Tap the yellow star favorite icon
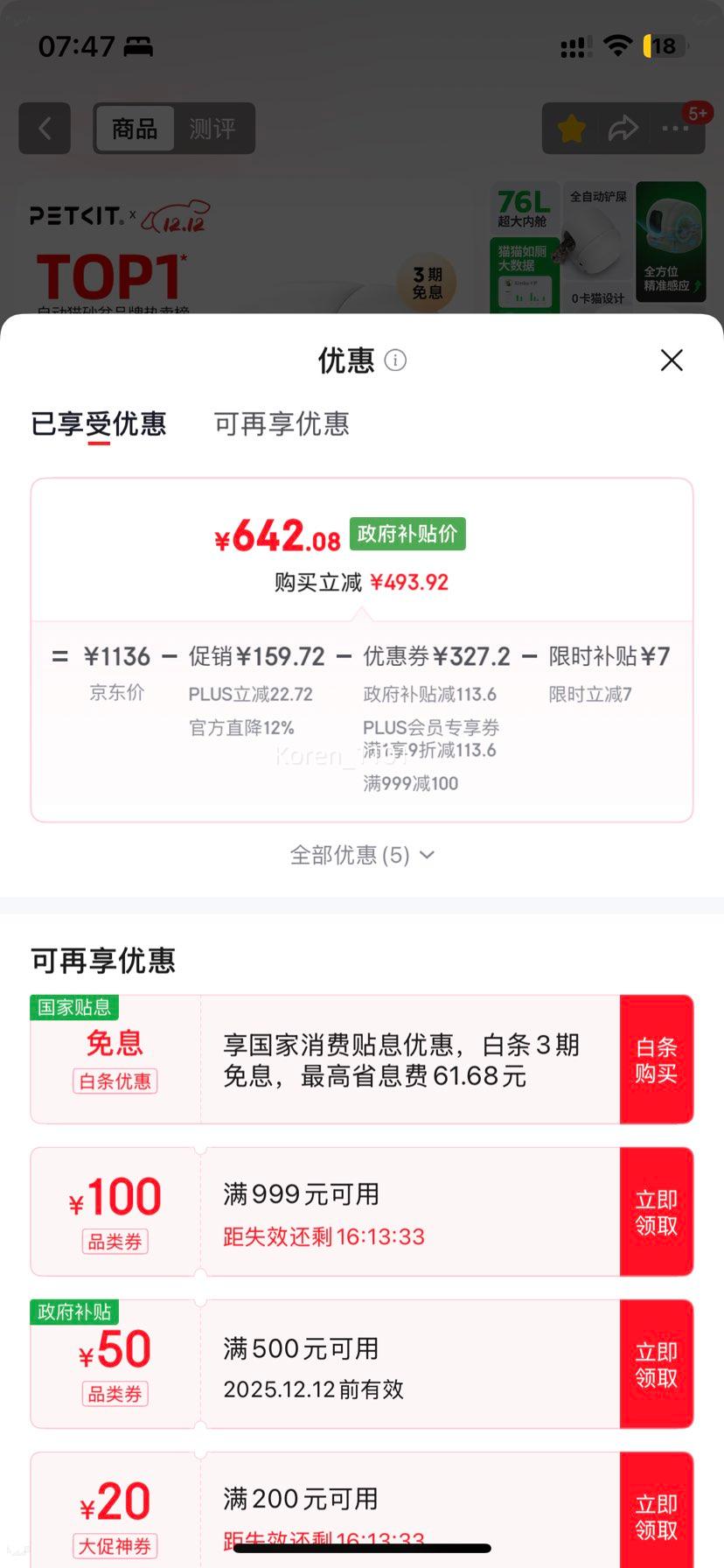724x1568 pixels. (571, 128)
